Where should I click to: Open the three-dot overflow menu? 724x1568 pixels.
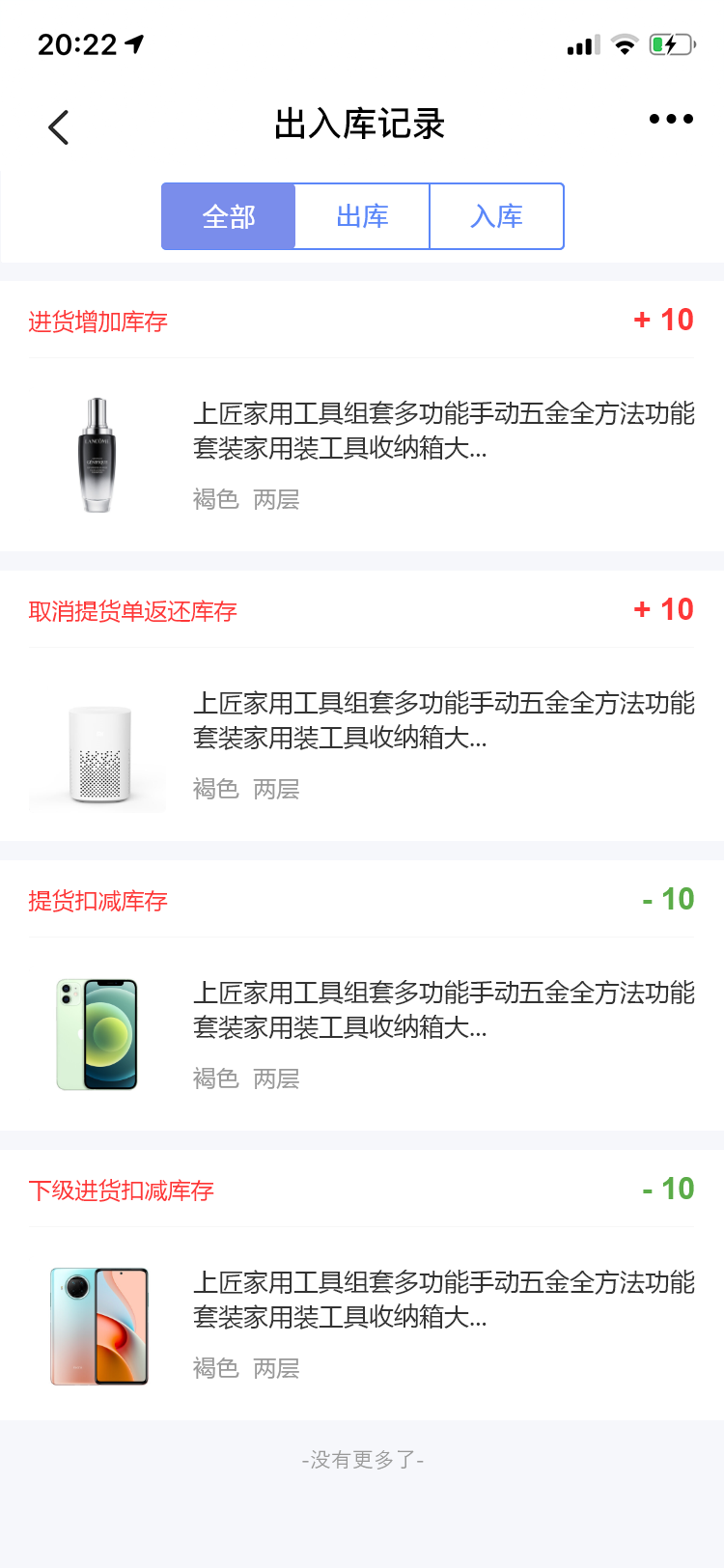(x=671, y=119)
